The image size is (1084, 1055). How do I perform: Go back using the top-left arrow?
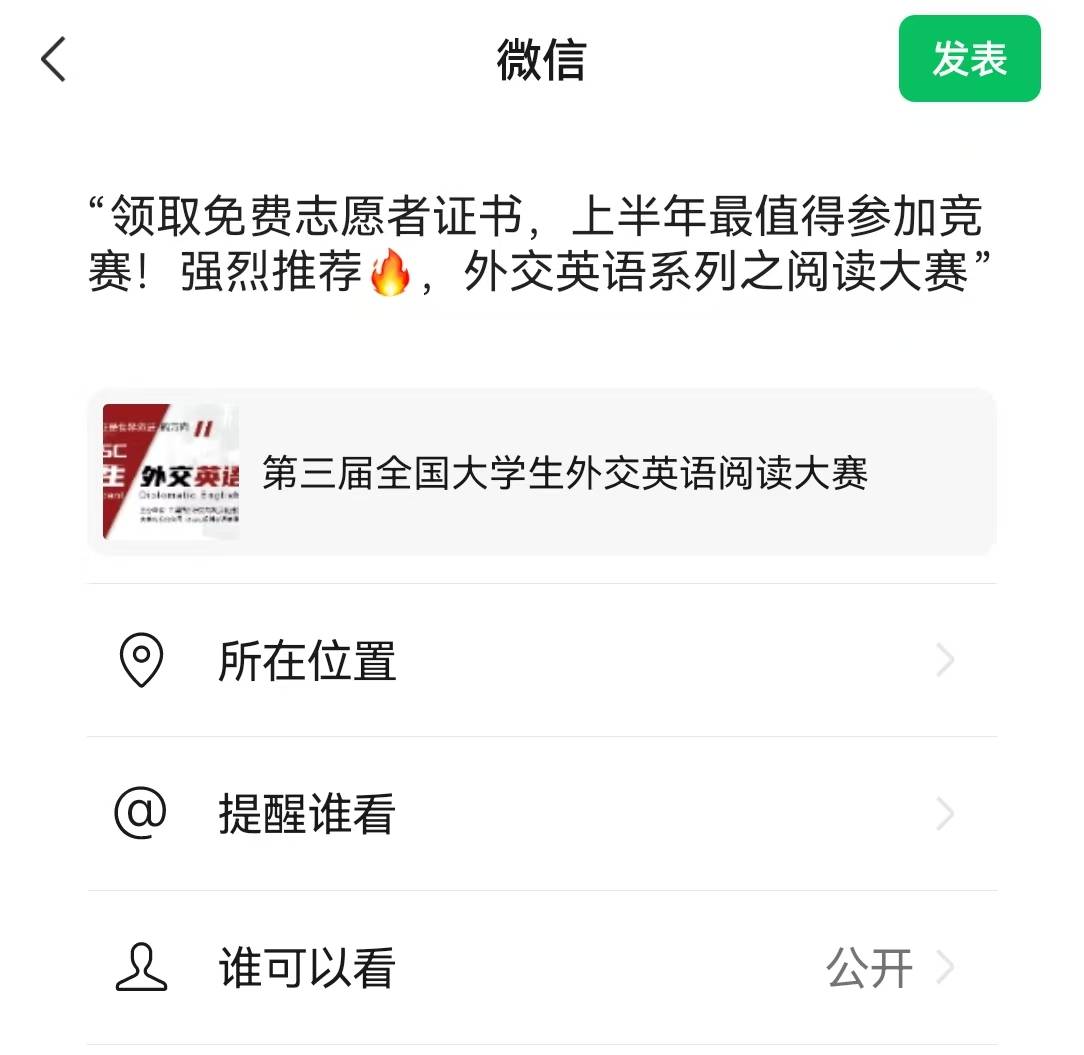(x=54, y=59)
